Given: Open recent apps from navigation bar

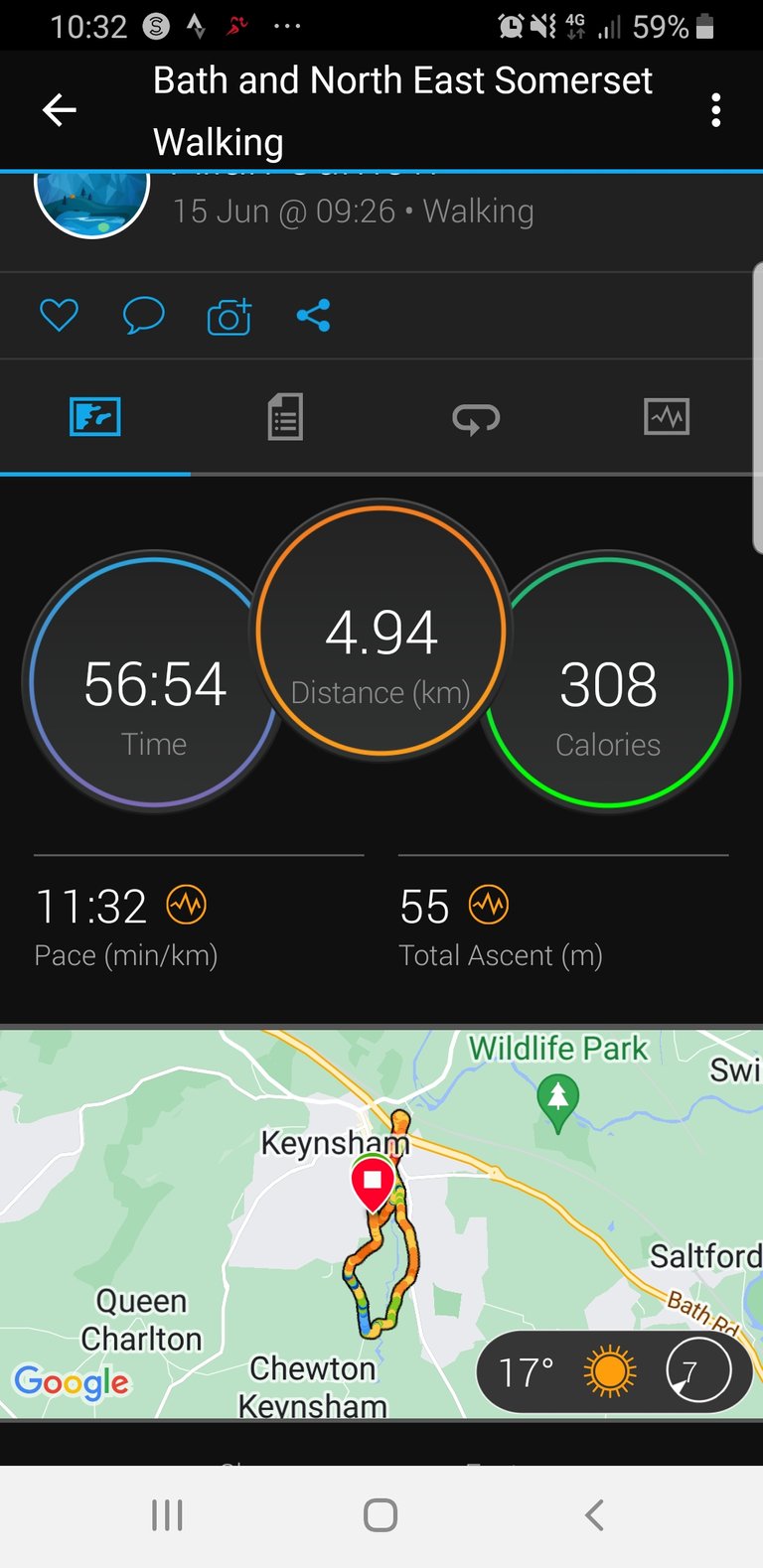Looking at the screenshot, I should (x=167, y=1515).
